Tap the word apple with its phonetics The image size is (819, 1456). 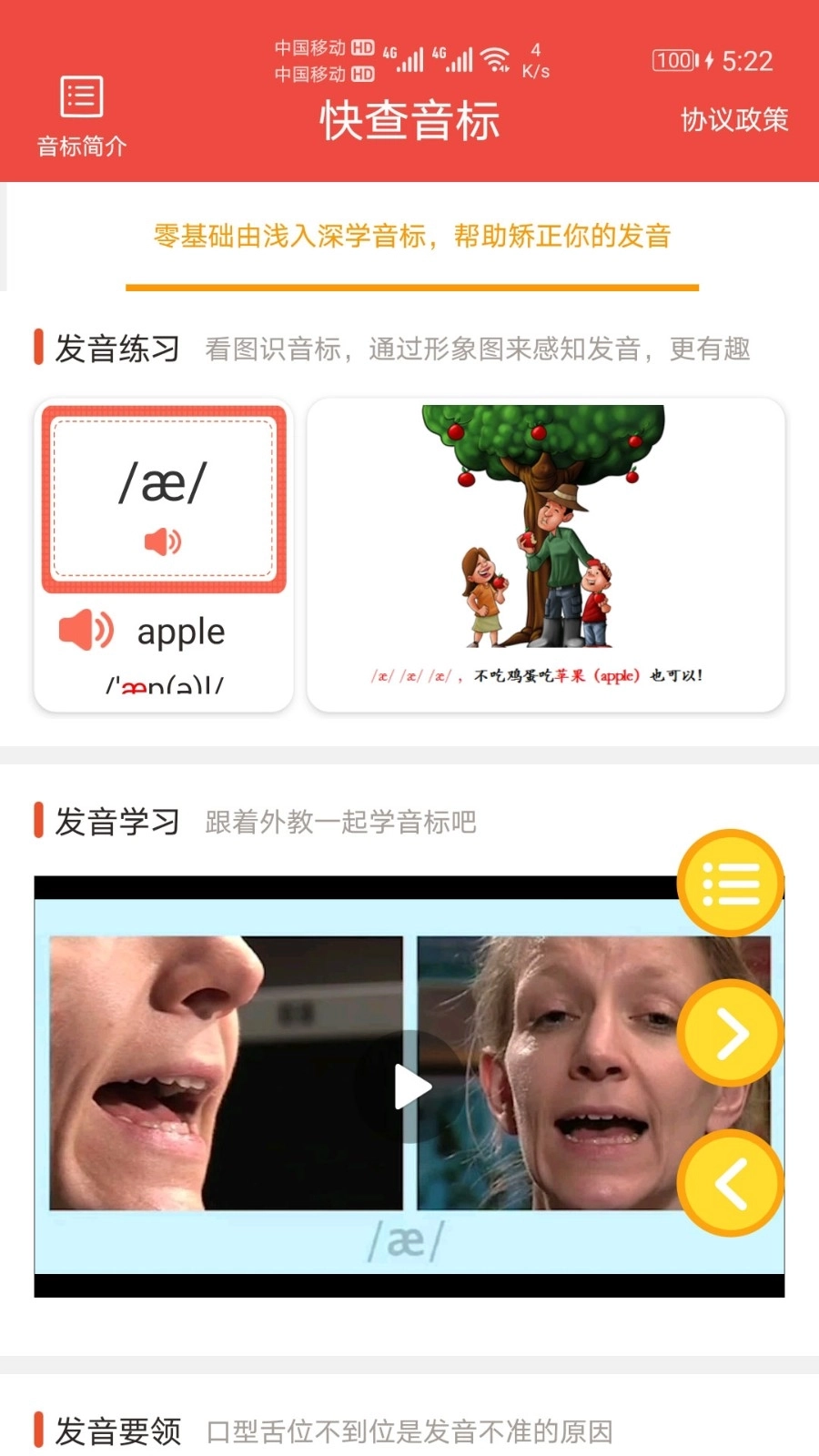[179, 630]
